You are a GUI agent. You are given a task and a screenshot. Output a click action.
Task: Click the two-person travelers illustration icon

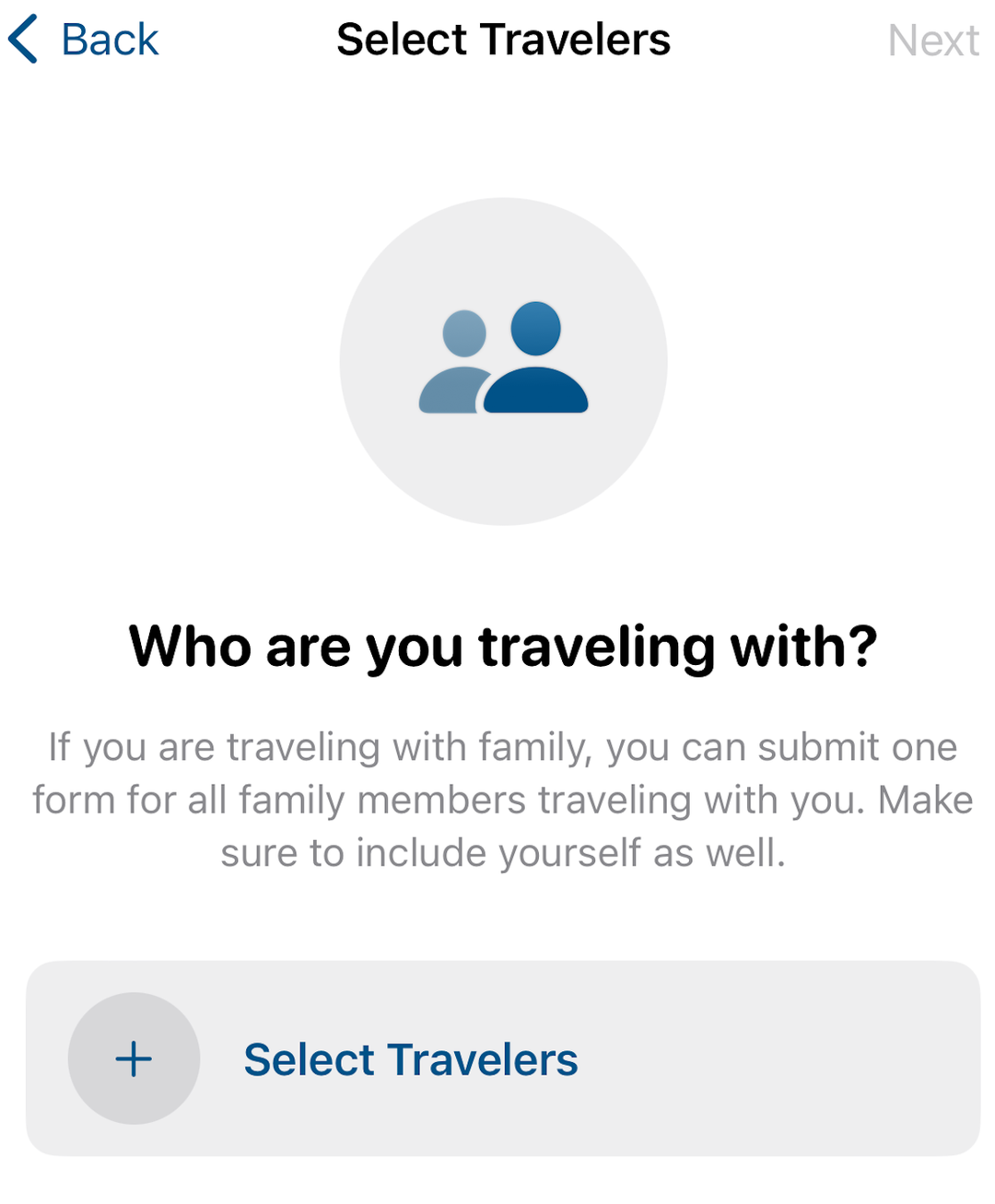point(503,359)
